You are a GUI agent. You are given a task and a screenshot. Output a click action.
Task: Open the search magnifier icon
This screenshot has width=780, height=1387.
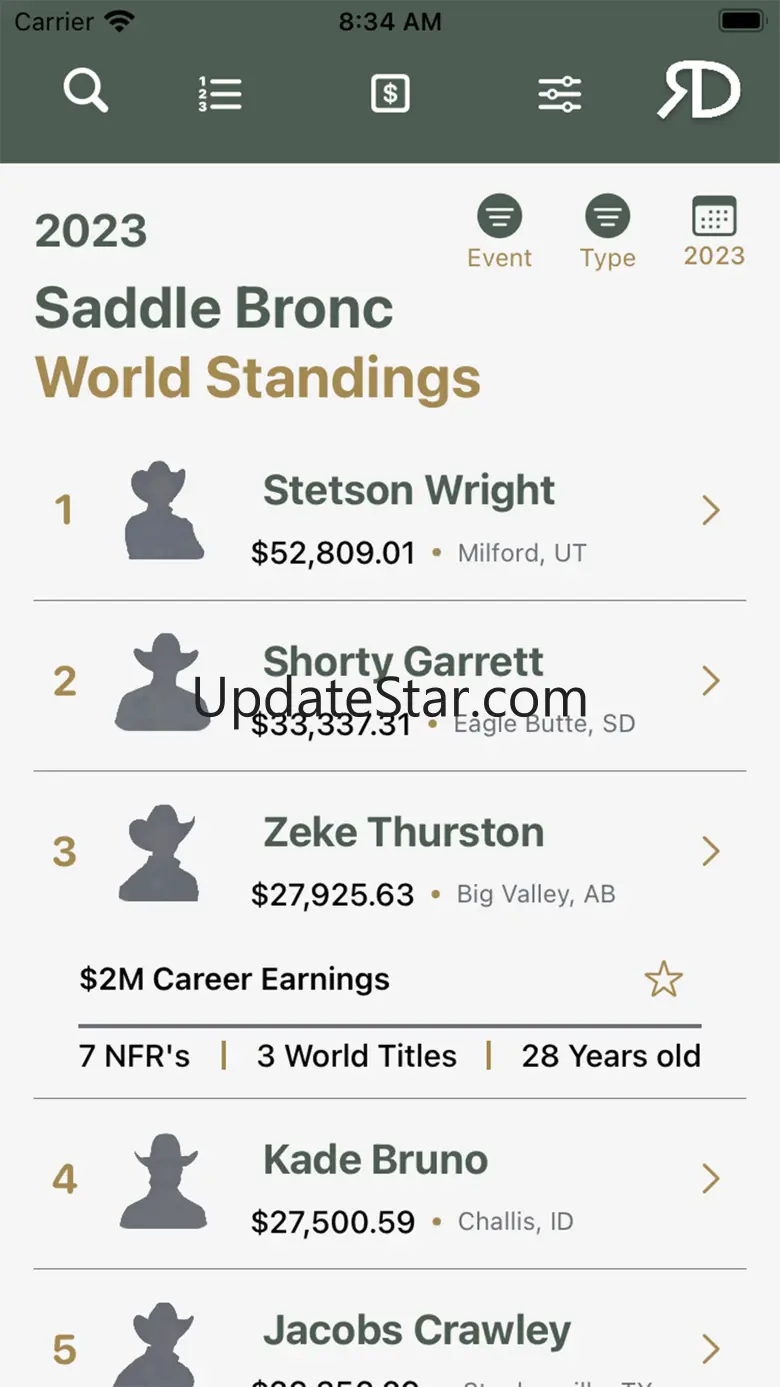pyautogui.click(x=86, y=92)
